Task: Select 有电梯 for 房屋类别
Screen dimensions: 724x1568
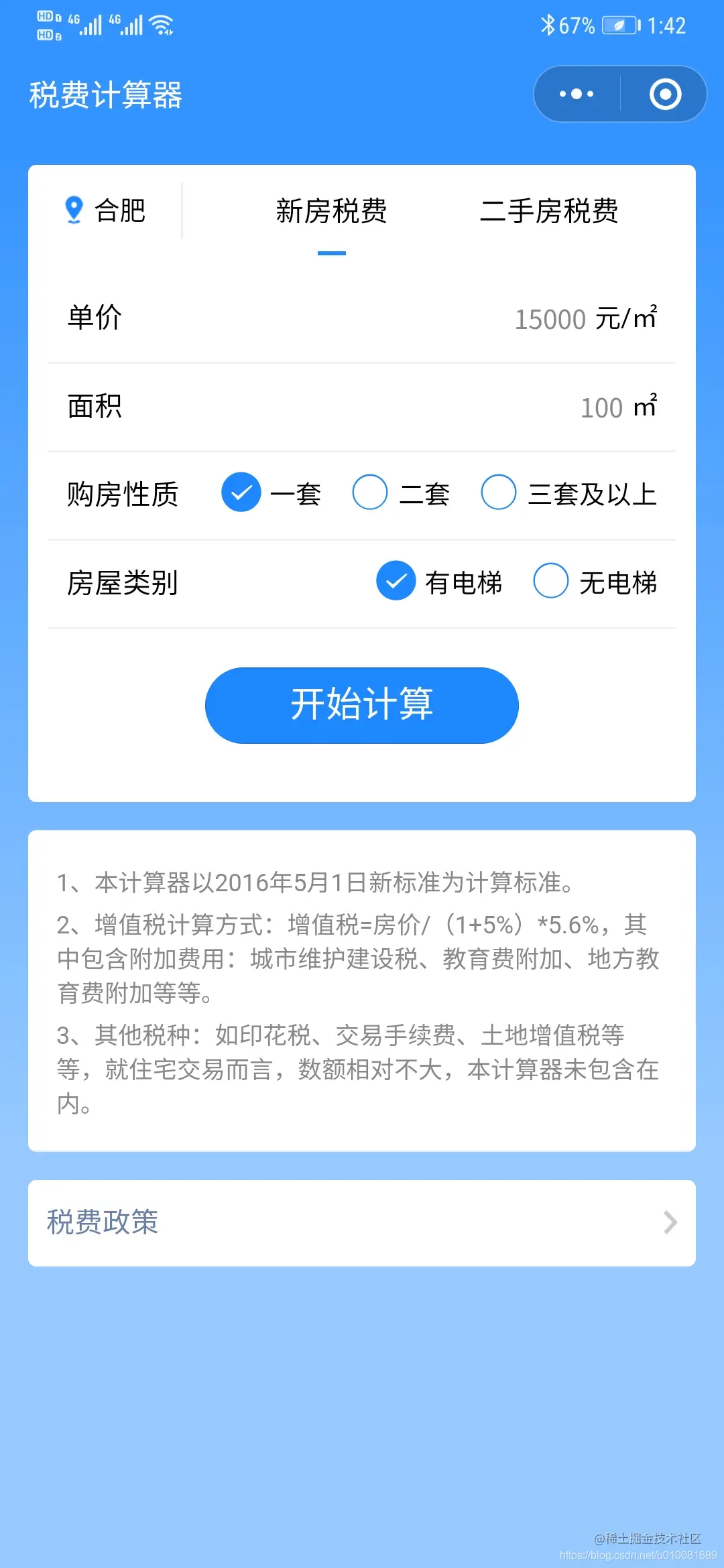Action: click(x=396, y=581)
